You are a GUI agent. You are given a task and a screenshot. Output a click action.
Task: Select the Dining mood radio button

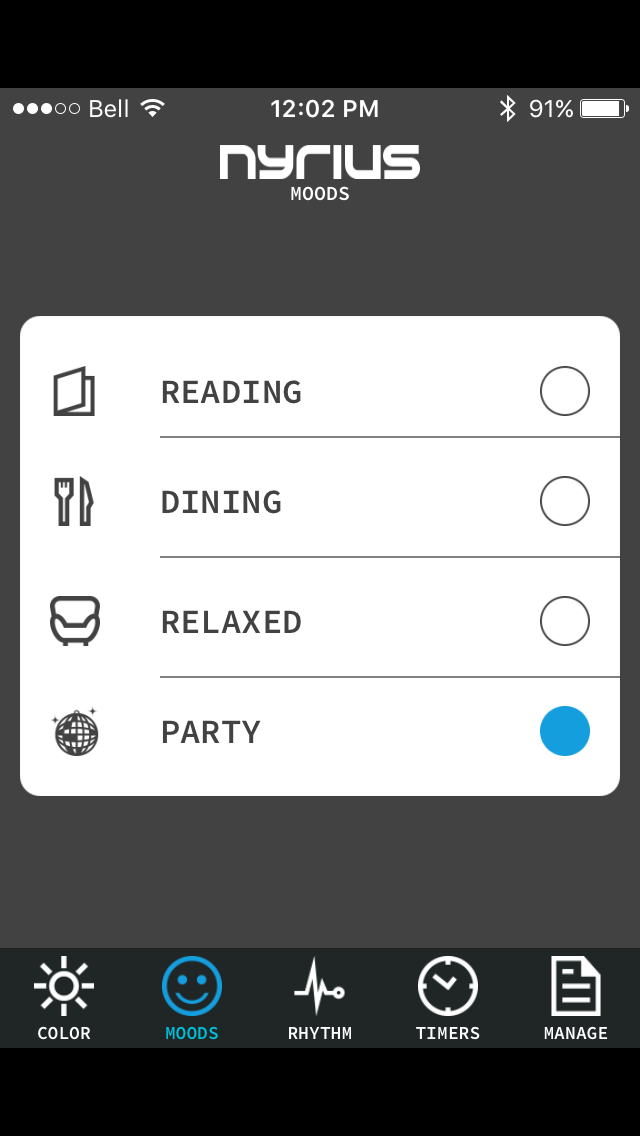pos(565,501)
